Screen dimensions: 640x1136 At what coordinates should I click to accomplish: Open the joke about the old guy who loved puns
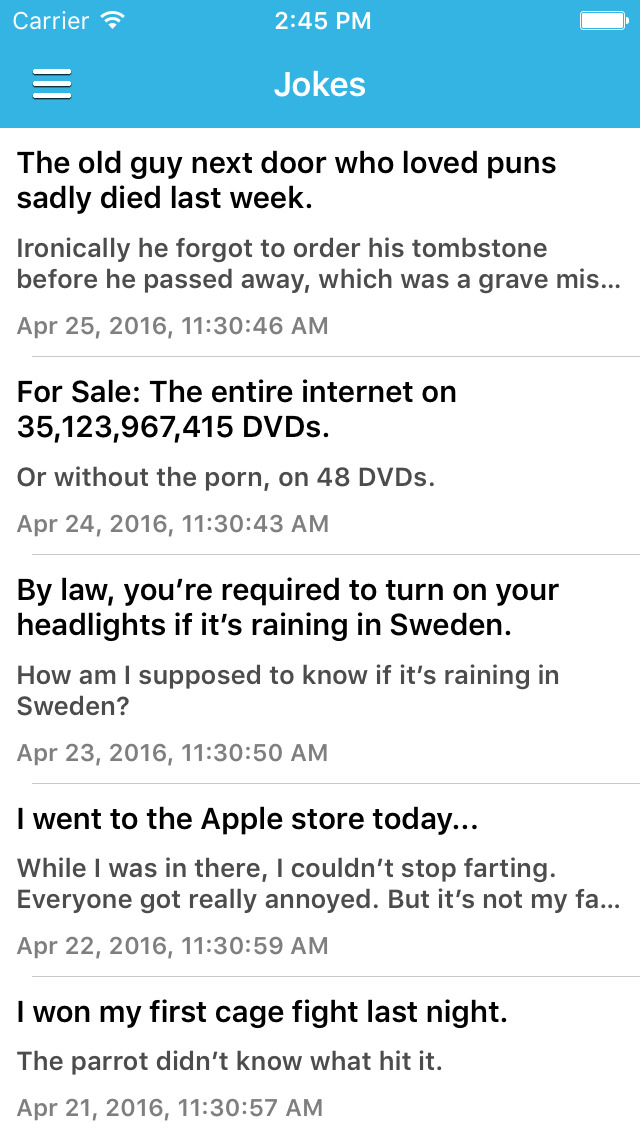(320, 242)
